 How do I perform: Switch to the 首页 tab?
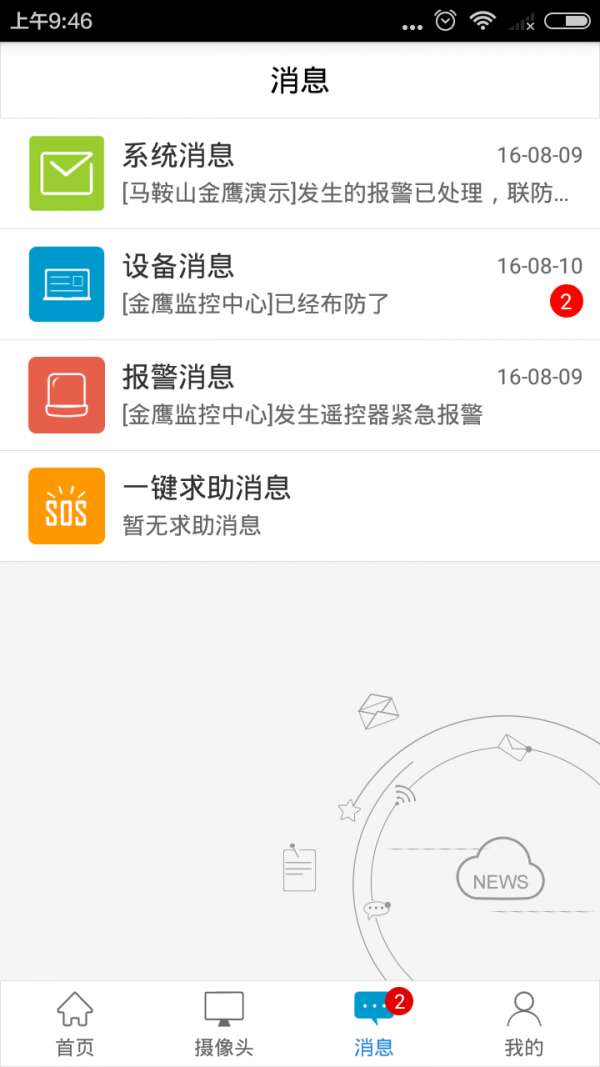(75, 1024)
